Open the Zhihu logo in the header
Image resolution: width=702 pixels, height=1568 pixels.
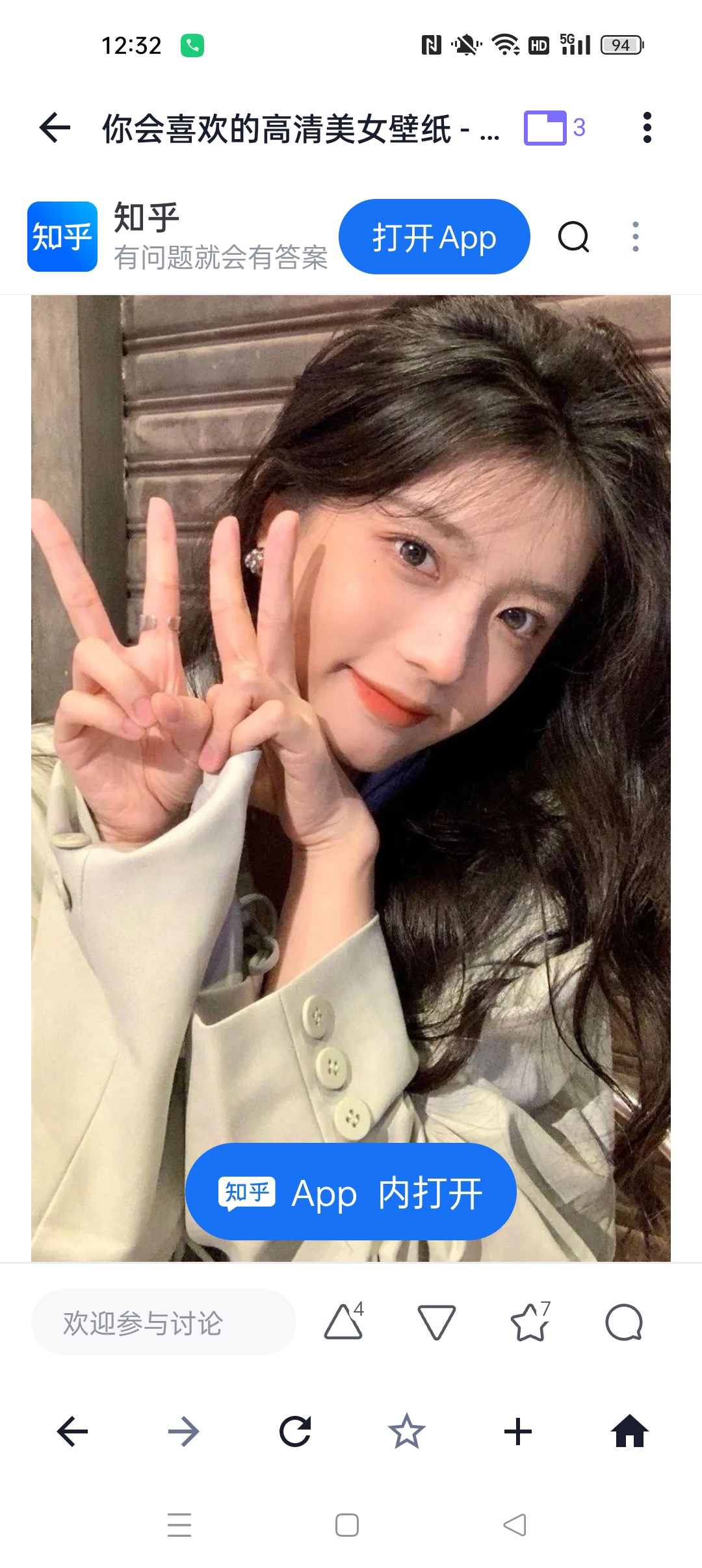[62, 237]
